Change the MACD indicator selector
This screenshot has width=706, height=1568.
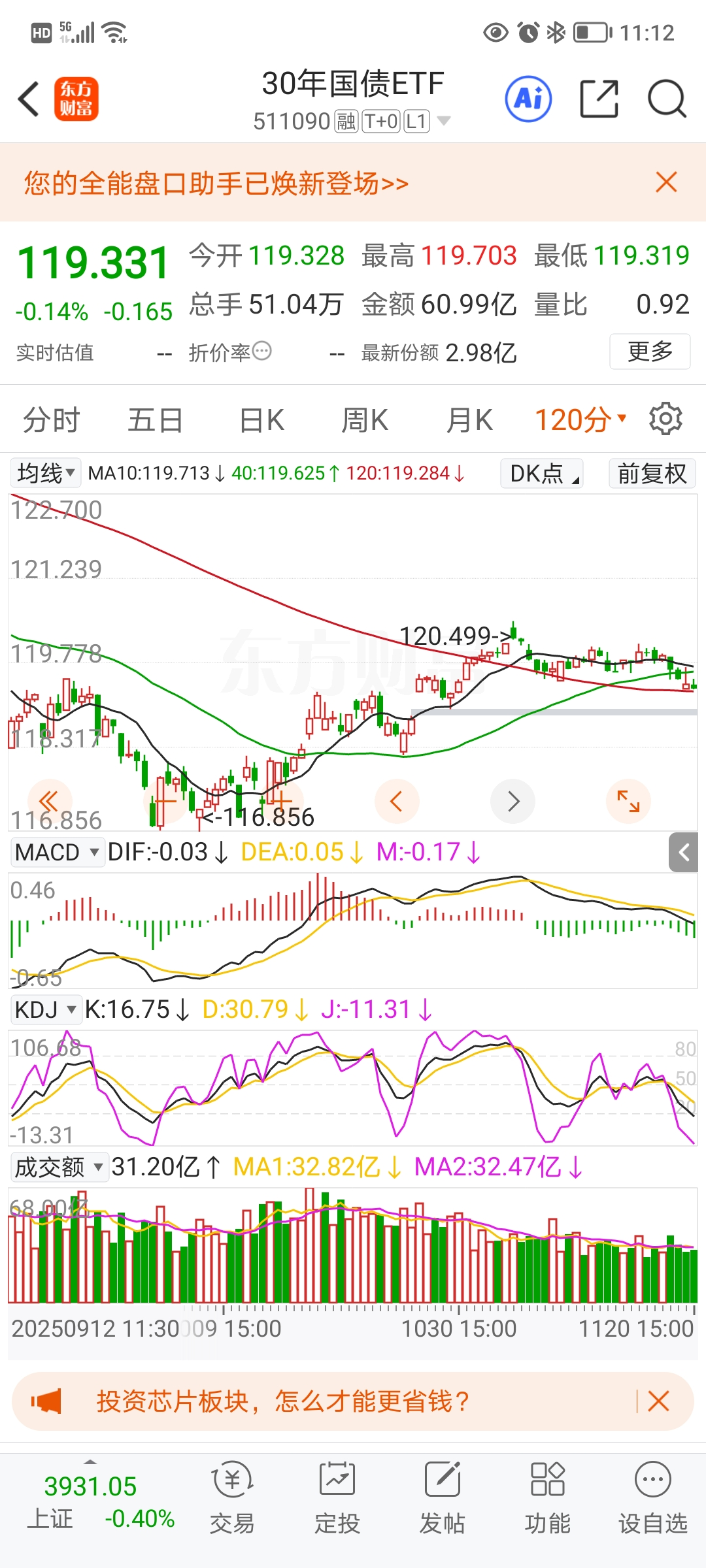[57, 852]
